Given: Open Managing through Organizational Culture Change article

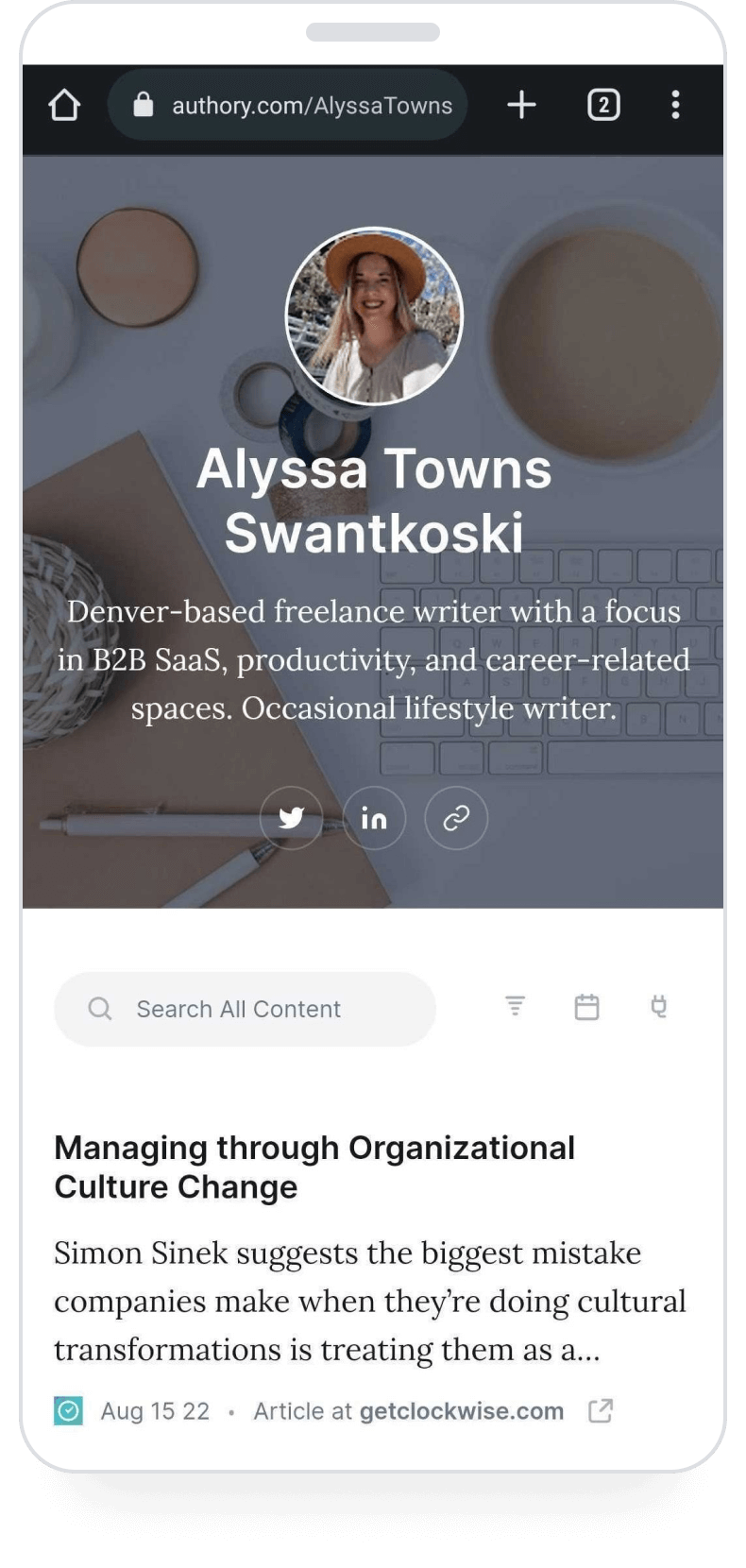Looking at the screenshot, I should tap(314, 1167).
